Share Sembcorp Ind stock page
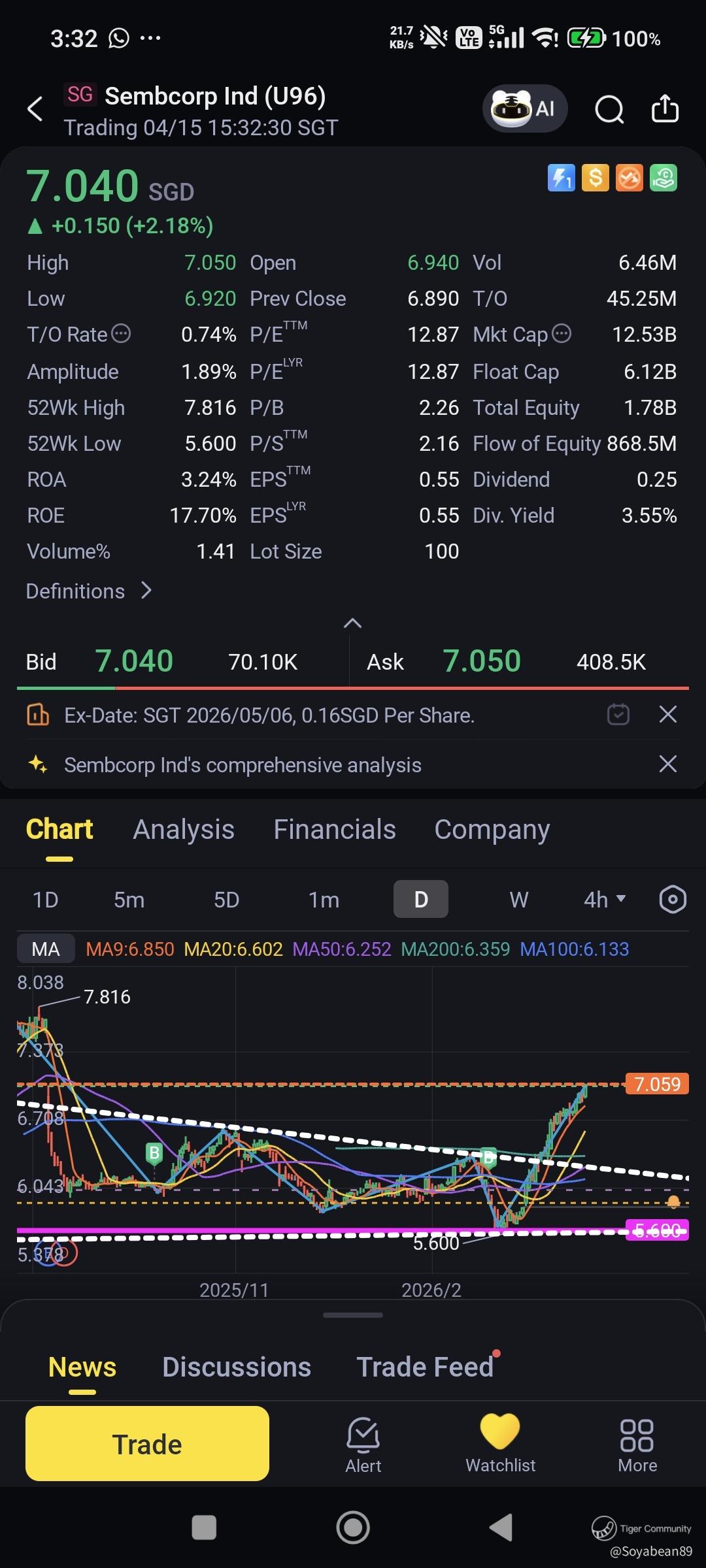706x1568 pixels. coord(665,108)
